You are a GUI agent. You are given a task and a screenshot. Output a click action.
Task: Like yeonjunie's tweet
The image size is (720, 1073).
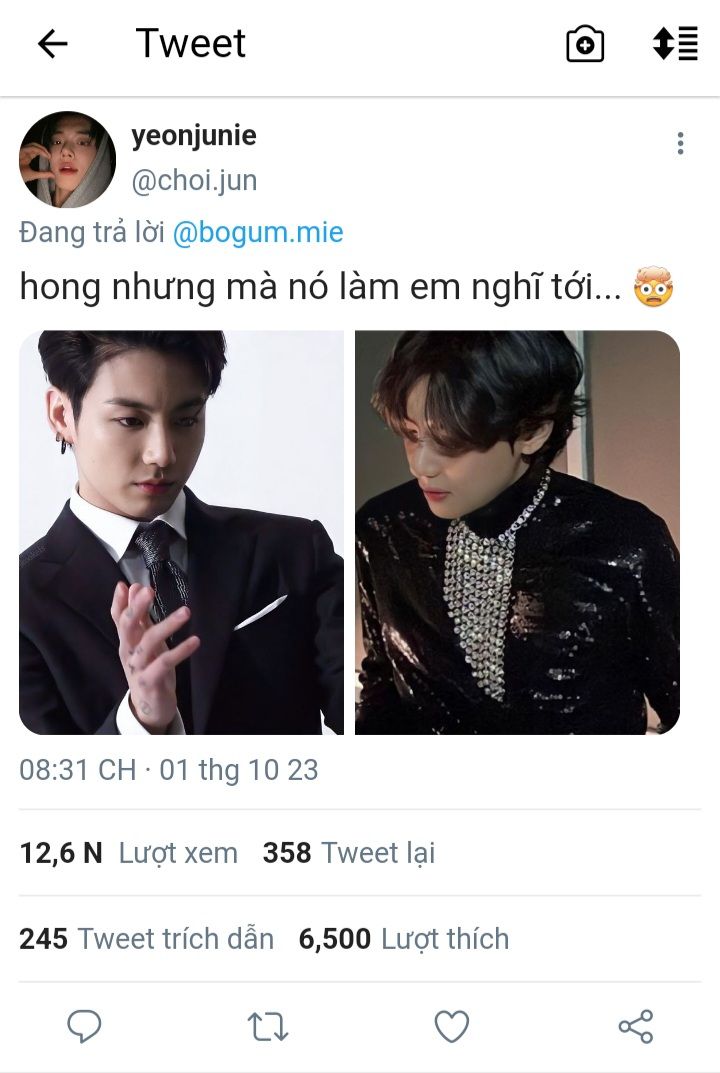pyautogui.click(x=452, y=1026)
